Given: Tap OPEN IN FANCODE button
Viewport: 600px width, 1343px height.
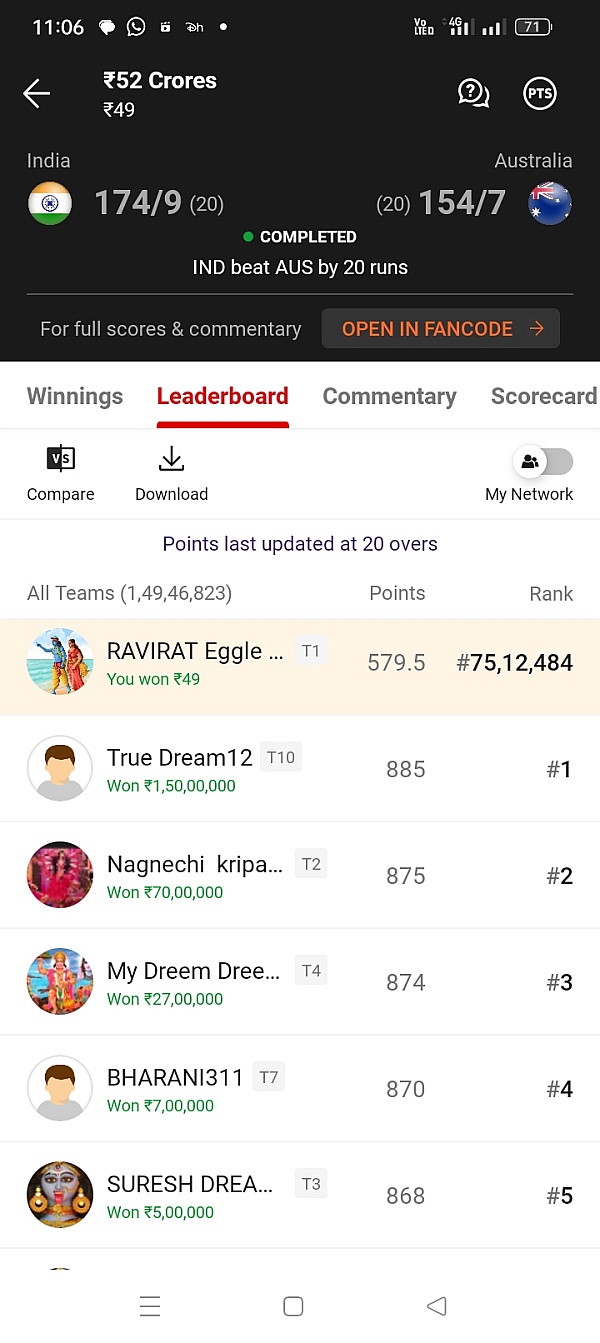Looking at the screenshot, I should [441, 328].
